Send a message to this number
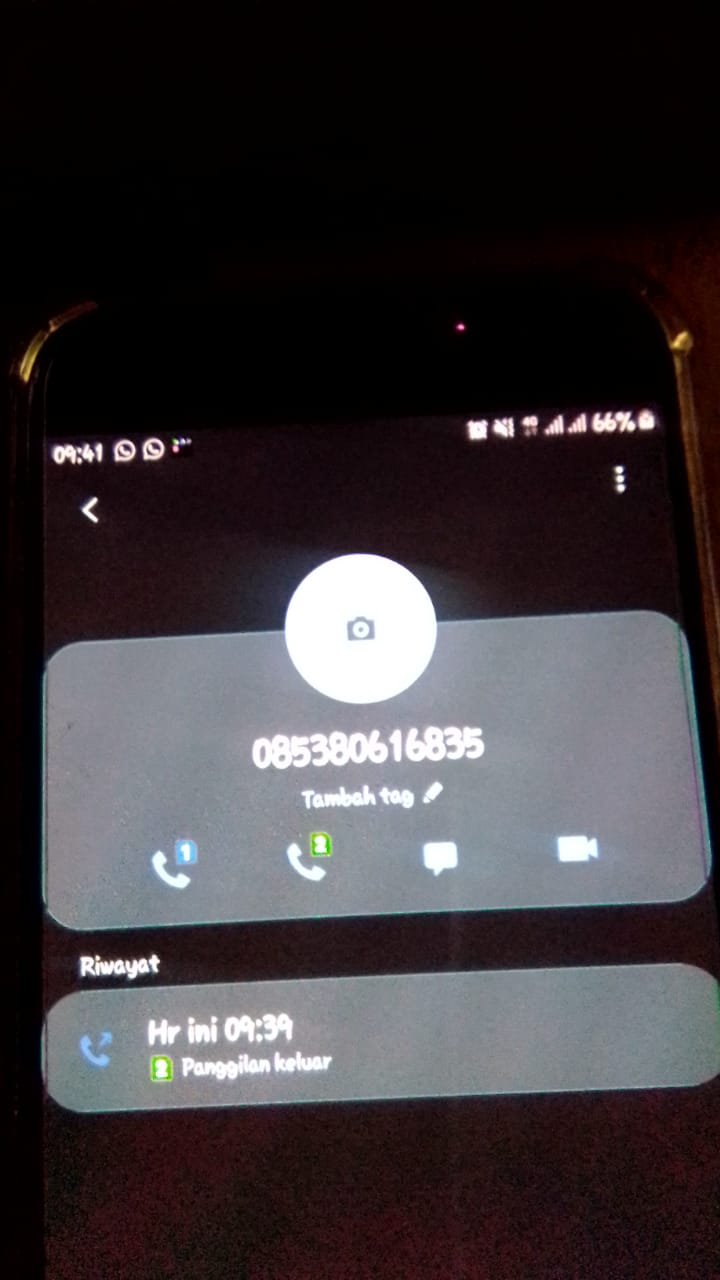Screen dimensions: 720x1280 (440, 857)
